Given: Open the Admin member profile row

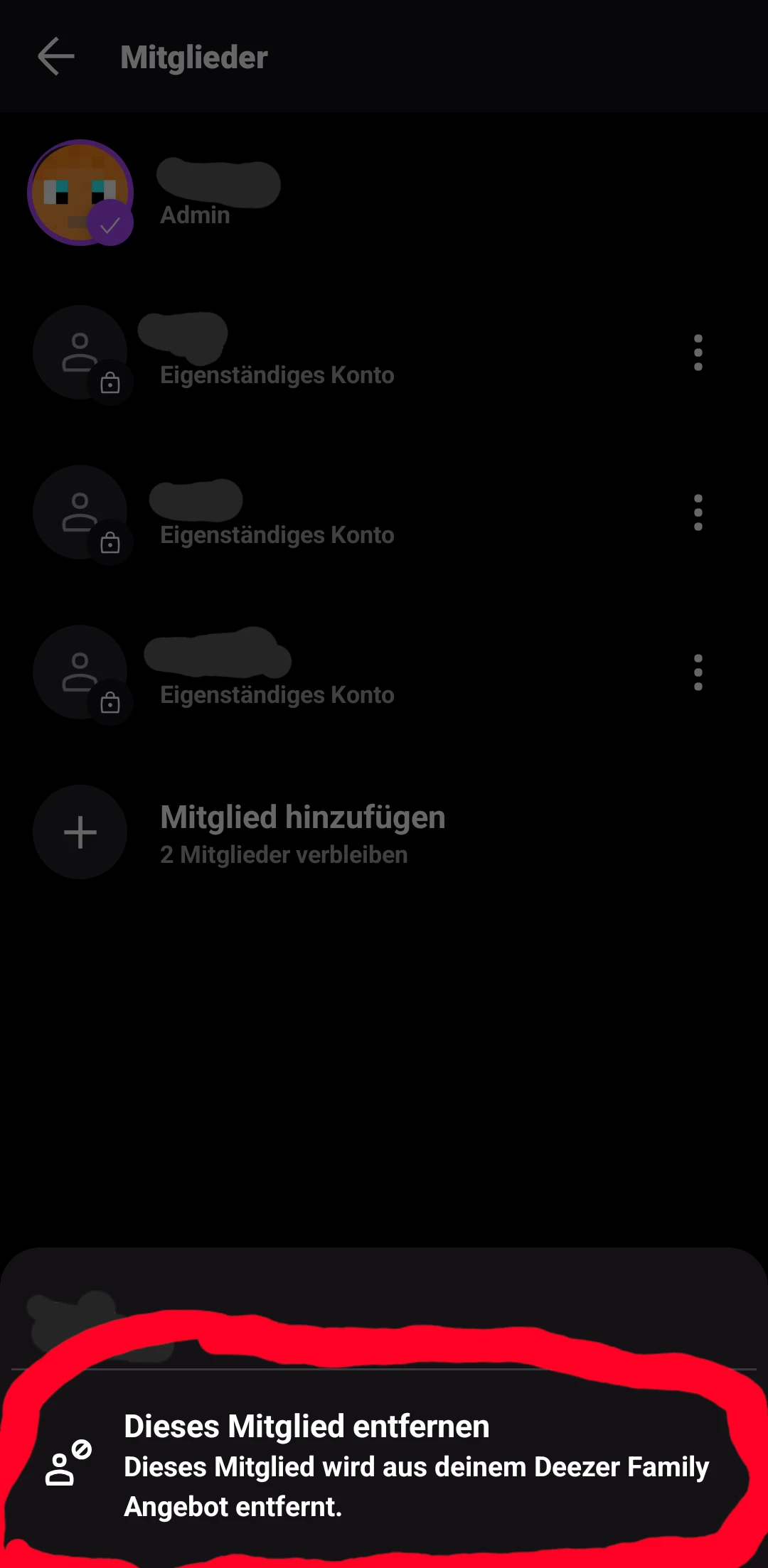Looking at the screenshot, I should tap(213, 193).
